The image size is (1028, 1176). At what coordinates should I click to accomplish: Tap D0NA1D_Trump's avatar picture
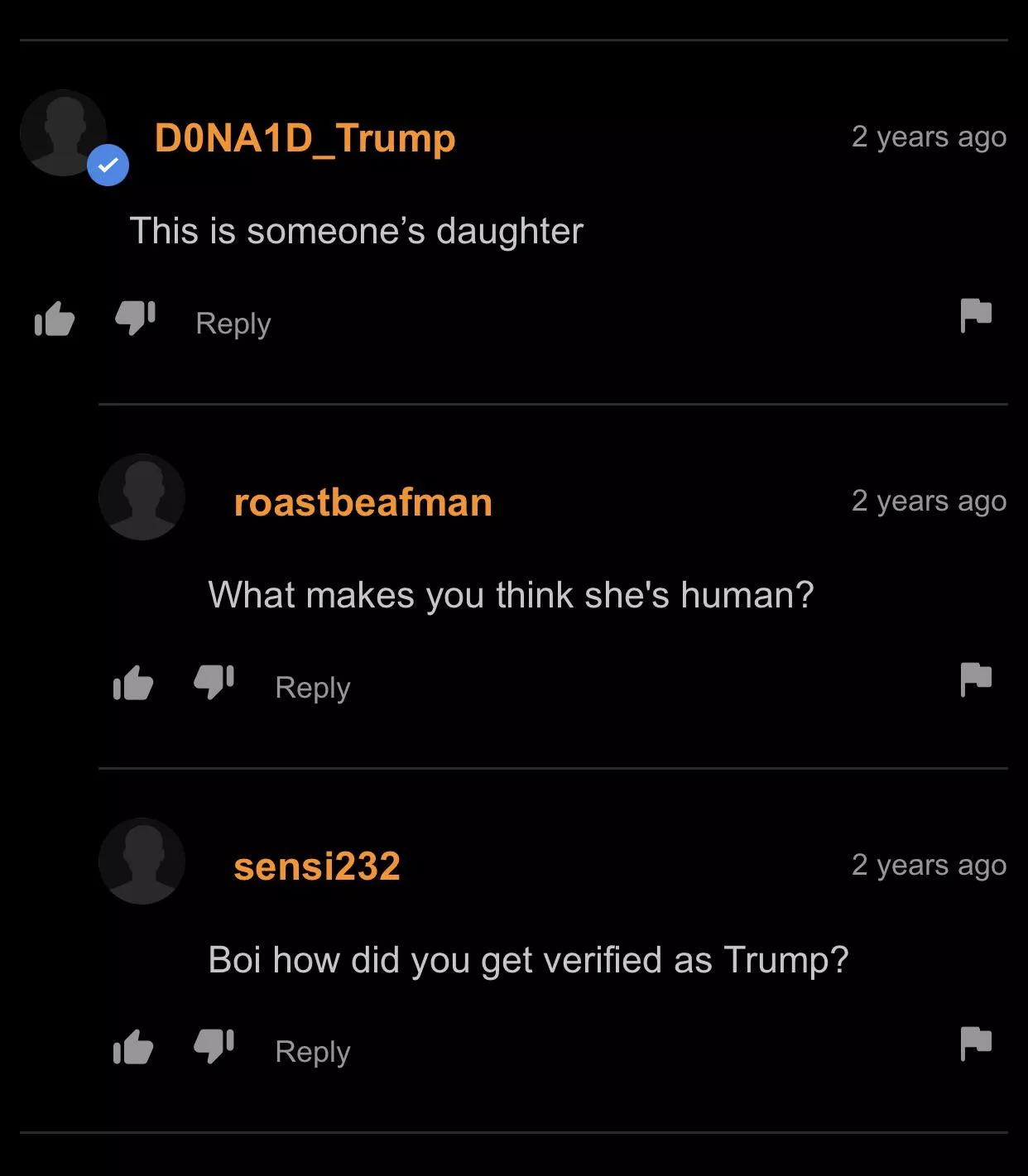point(64,132)
